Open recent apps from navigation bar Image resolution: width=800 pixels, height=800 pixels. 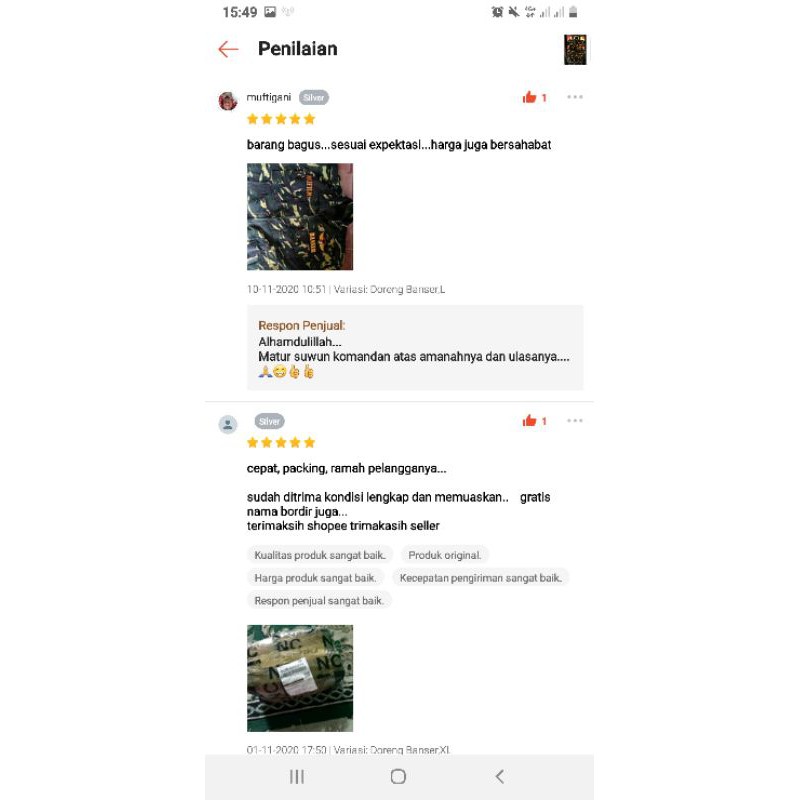[x=297, y=777]
